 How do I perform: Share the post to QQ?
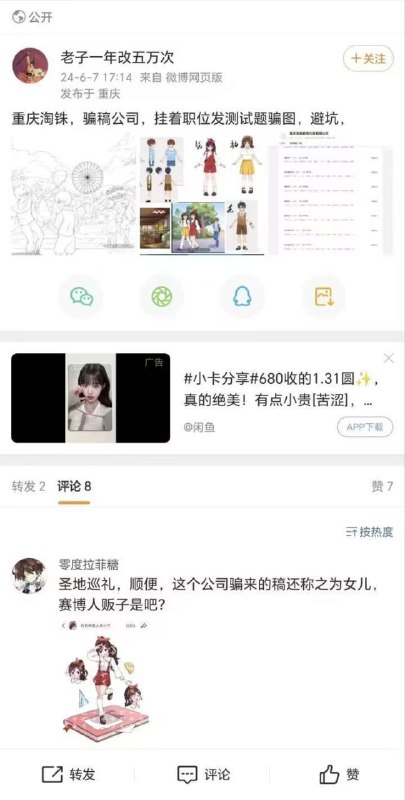pos(242,296)
